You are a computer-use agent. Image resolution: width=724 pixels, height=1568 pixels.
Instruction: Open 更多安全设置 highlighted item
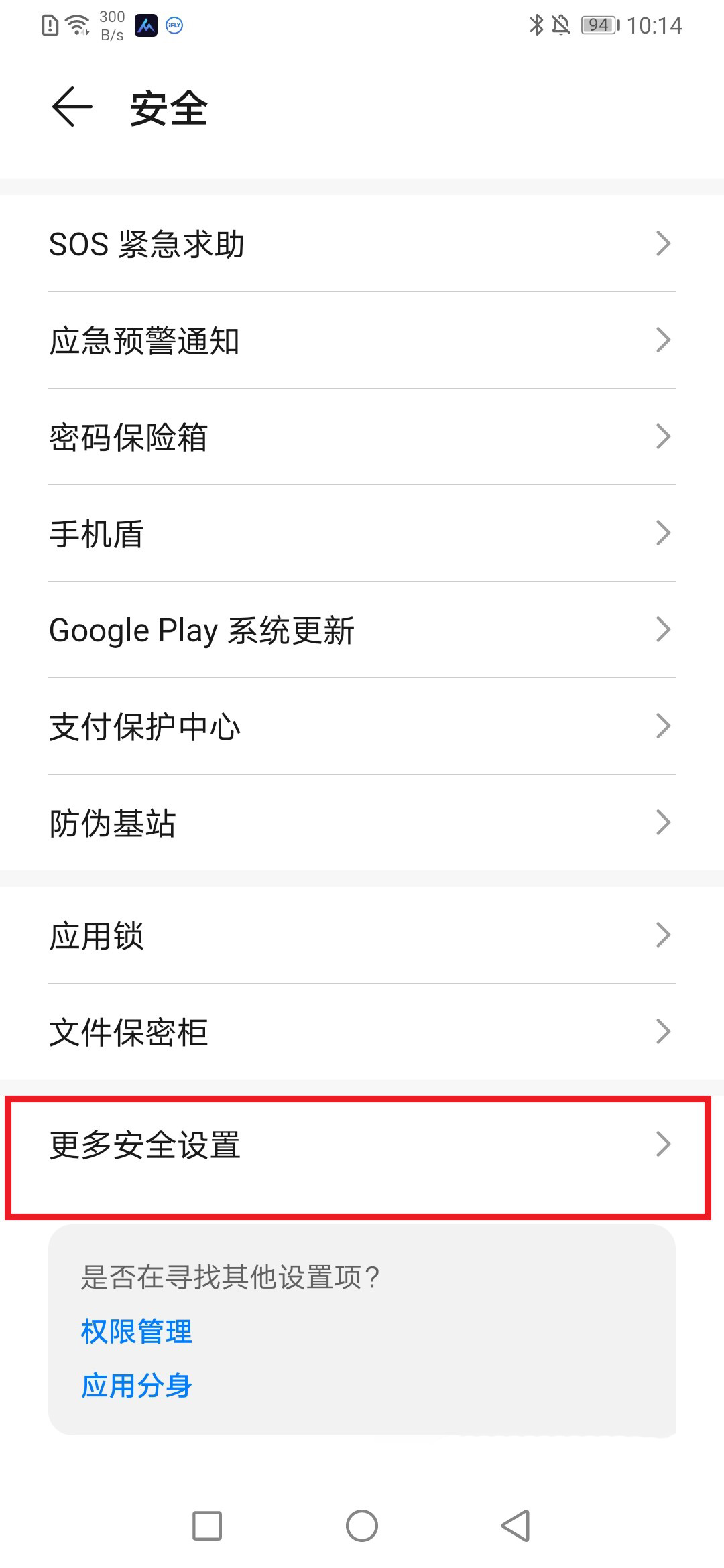tap(362, 1142)
